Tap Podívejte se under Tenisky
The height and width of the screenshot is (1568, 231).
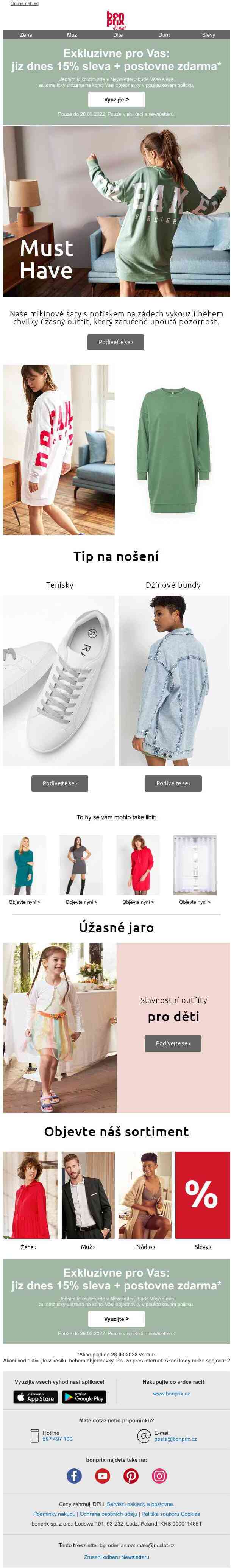tap(60, 783)
